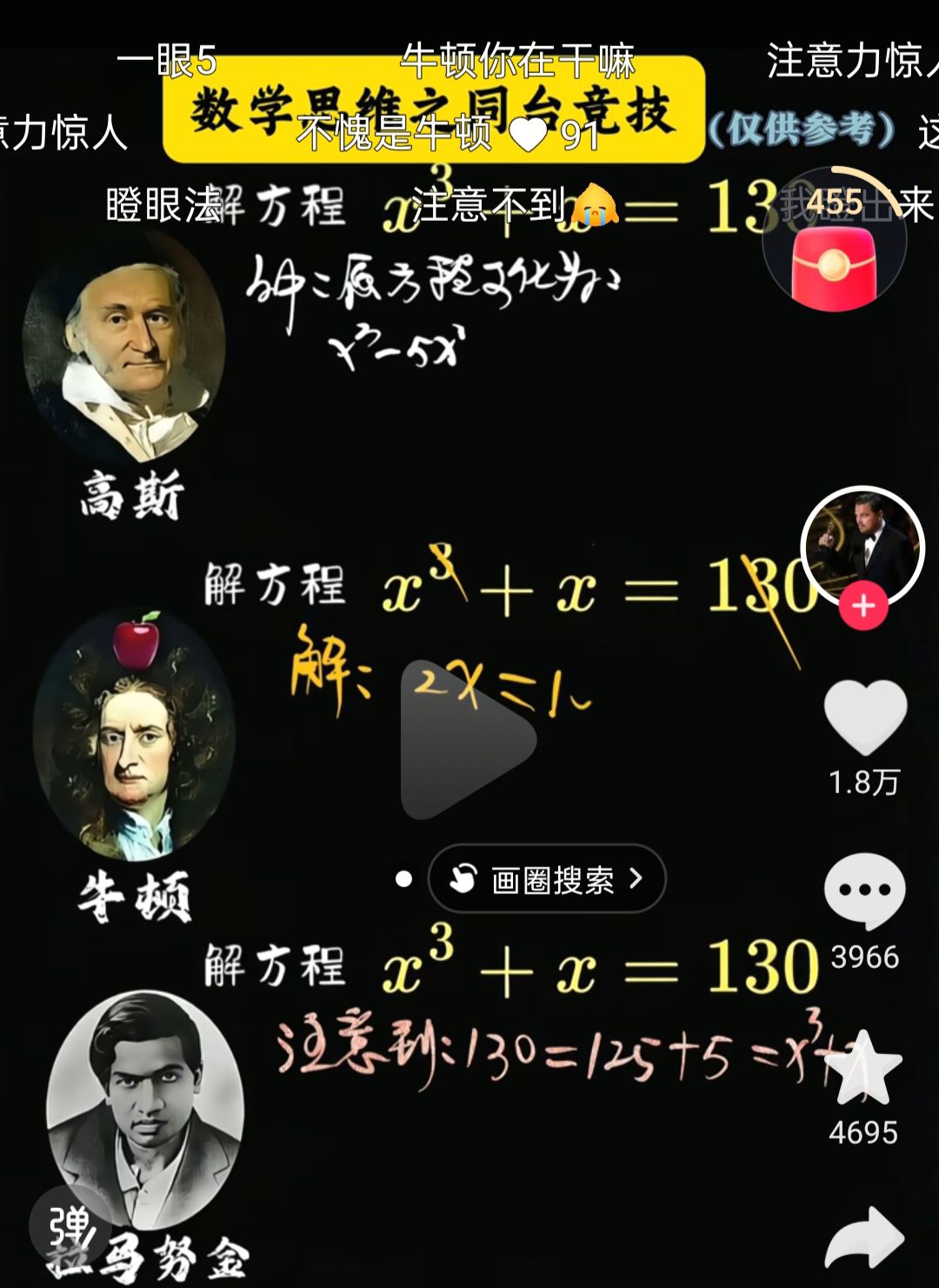This screenshot has height=1288, width=939.
Task: Open 画圈搜索 circle search
Action: tap(547, 879)
